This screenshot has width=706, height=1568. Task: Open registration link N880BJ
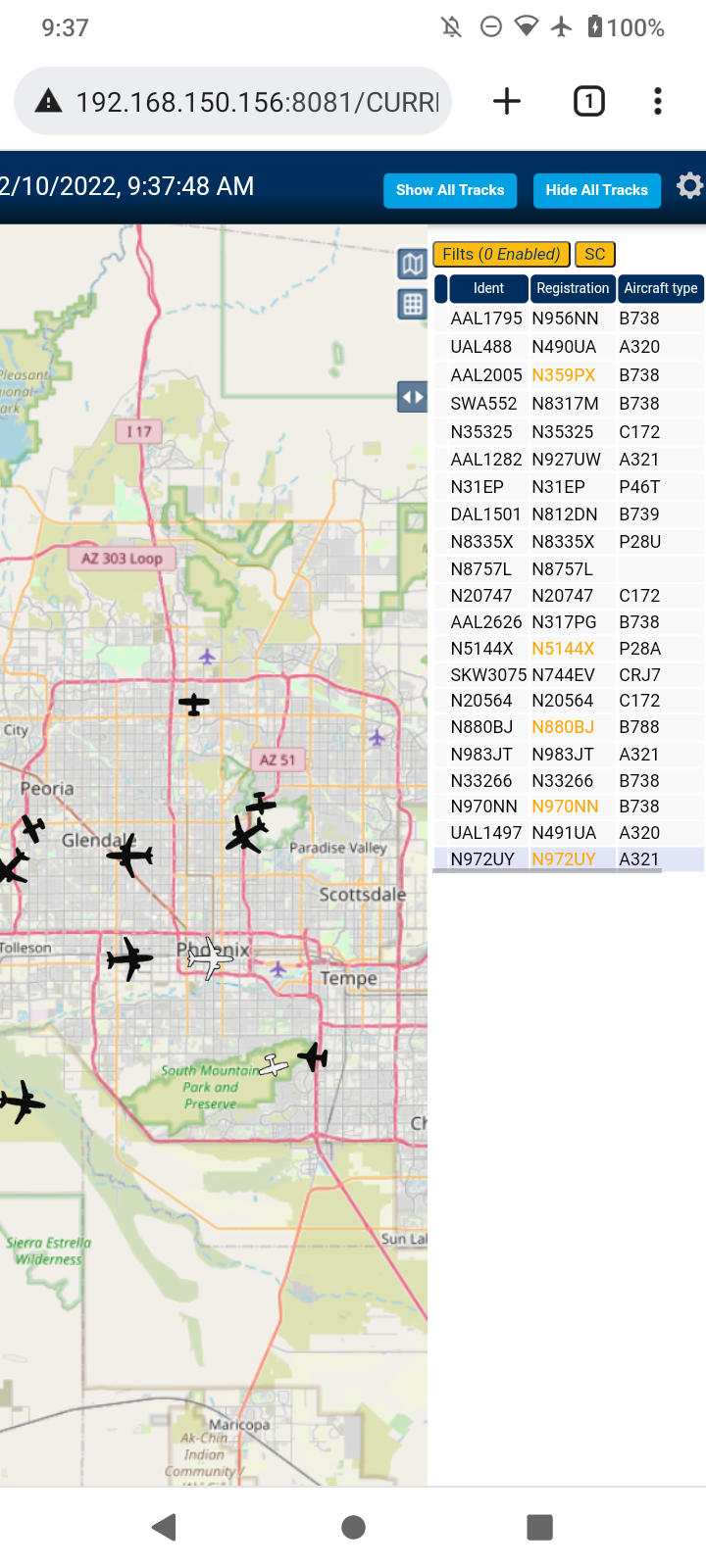(563, 727)
